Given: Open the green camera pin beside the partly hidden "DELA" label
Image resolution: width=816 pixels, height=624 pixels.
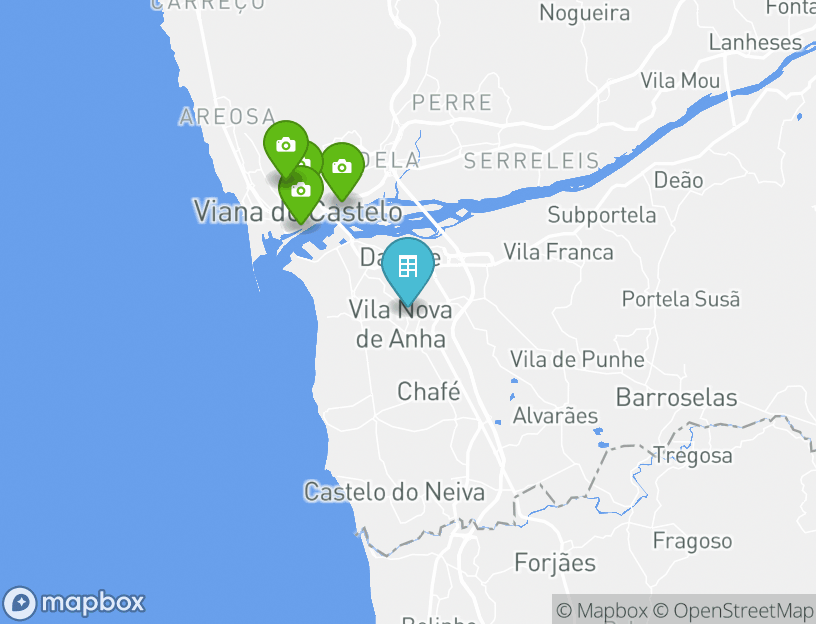Looking at the screenshot, I should (x=341, y=167).
